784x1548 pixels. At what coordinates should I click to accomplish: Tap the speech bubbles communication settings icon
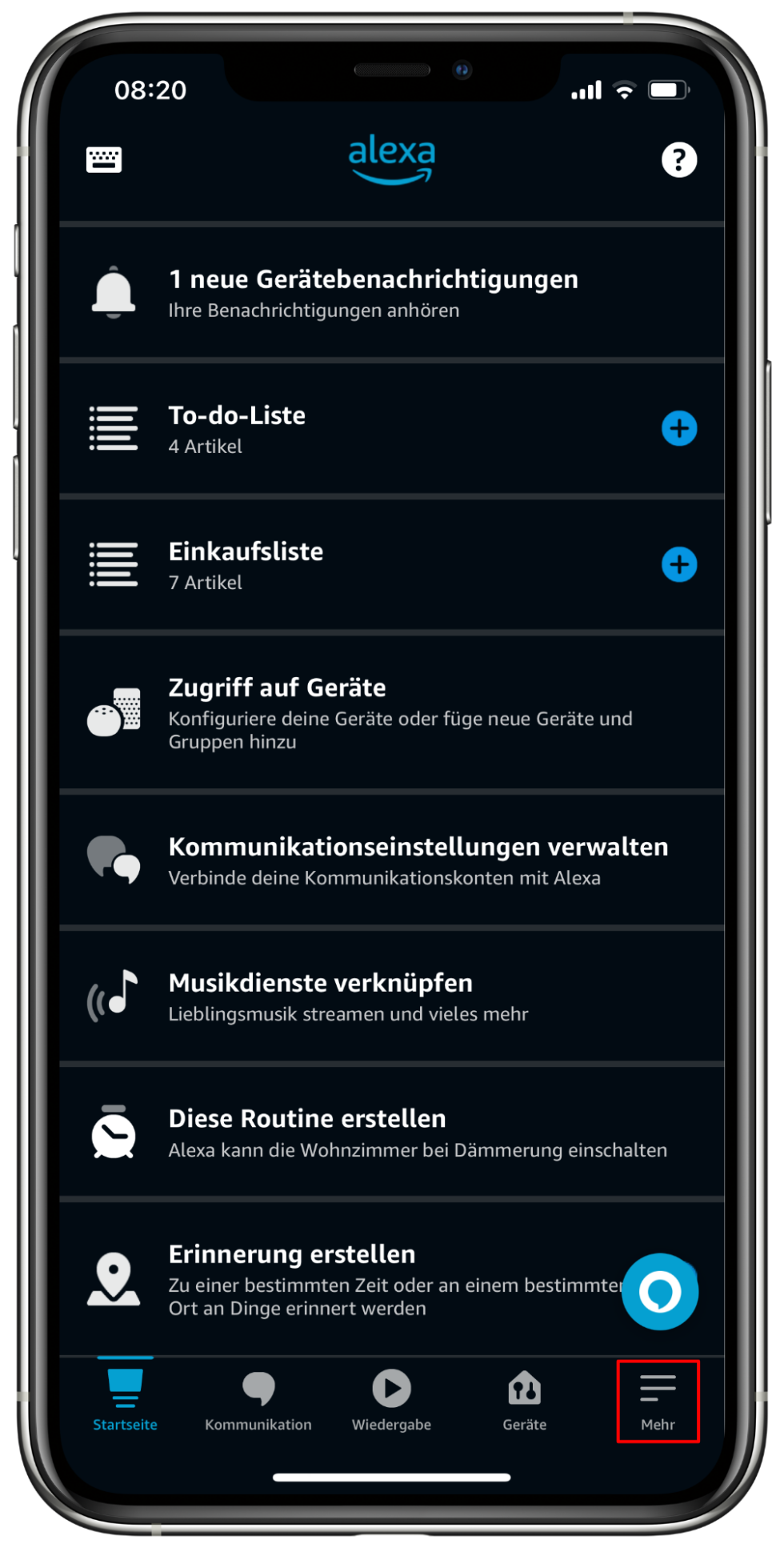click(113, 860)
